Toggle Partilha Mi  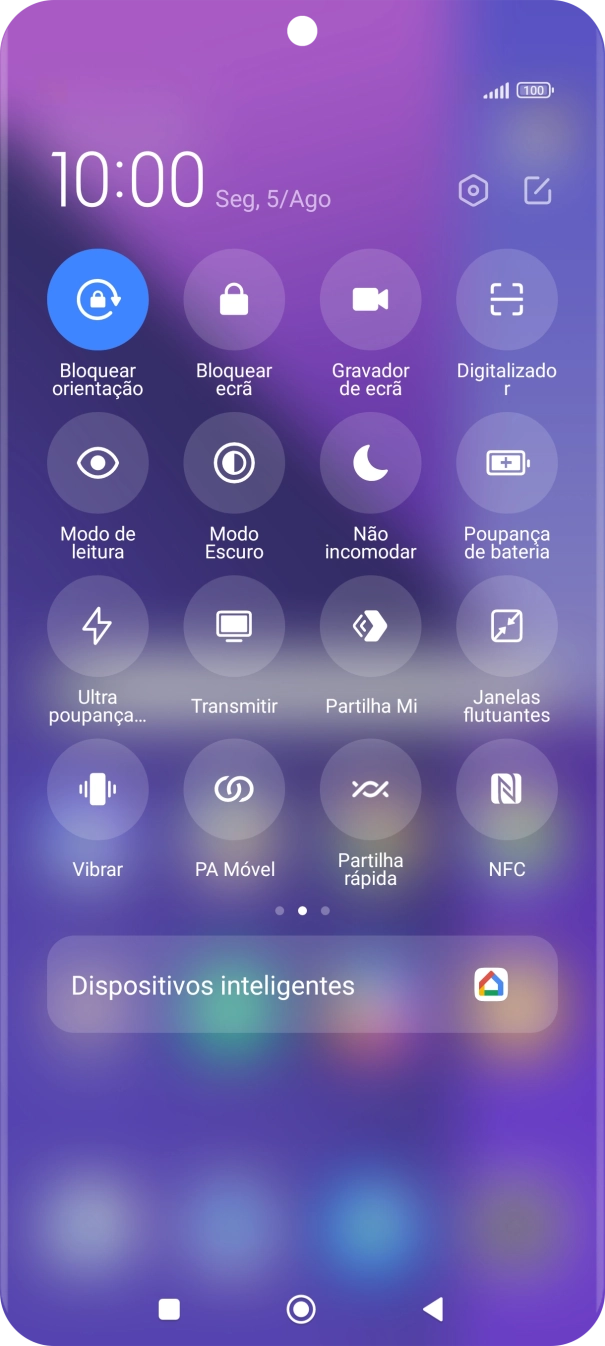coord(370,625)
